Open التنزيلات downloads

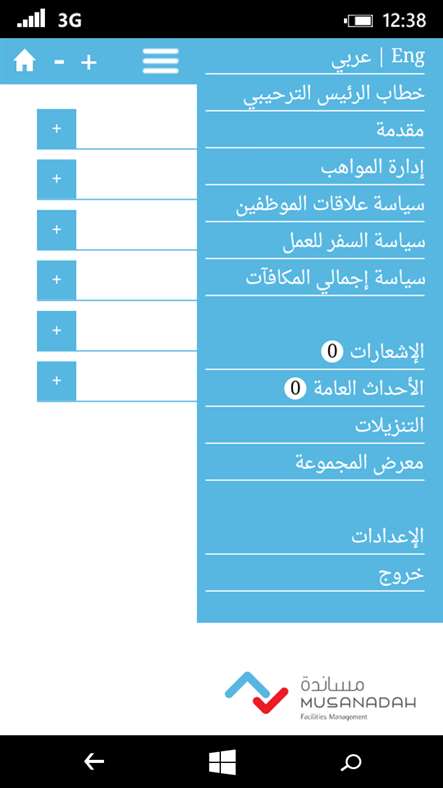coord(389,426)
